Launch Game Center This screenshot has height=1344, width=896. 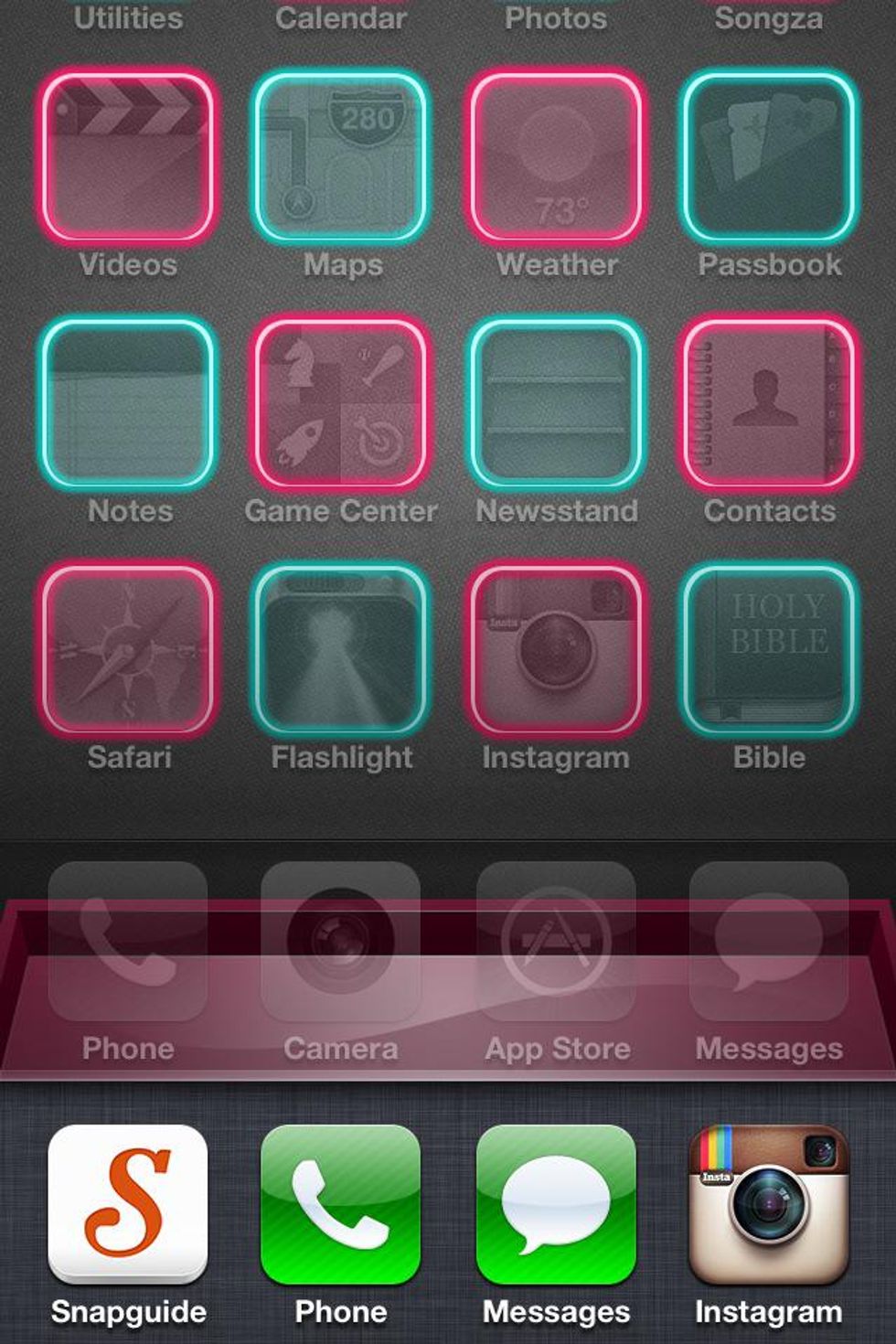[341, 403]
